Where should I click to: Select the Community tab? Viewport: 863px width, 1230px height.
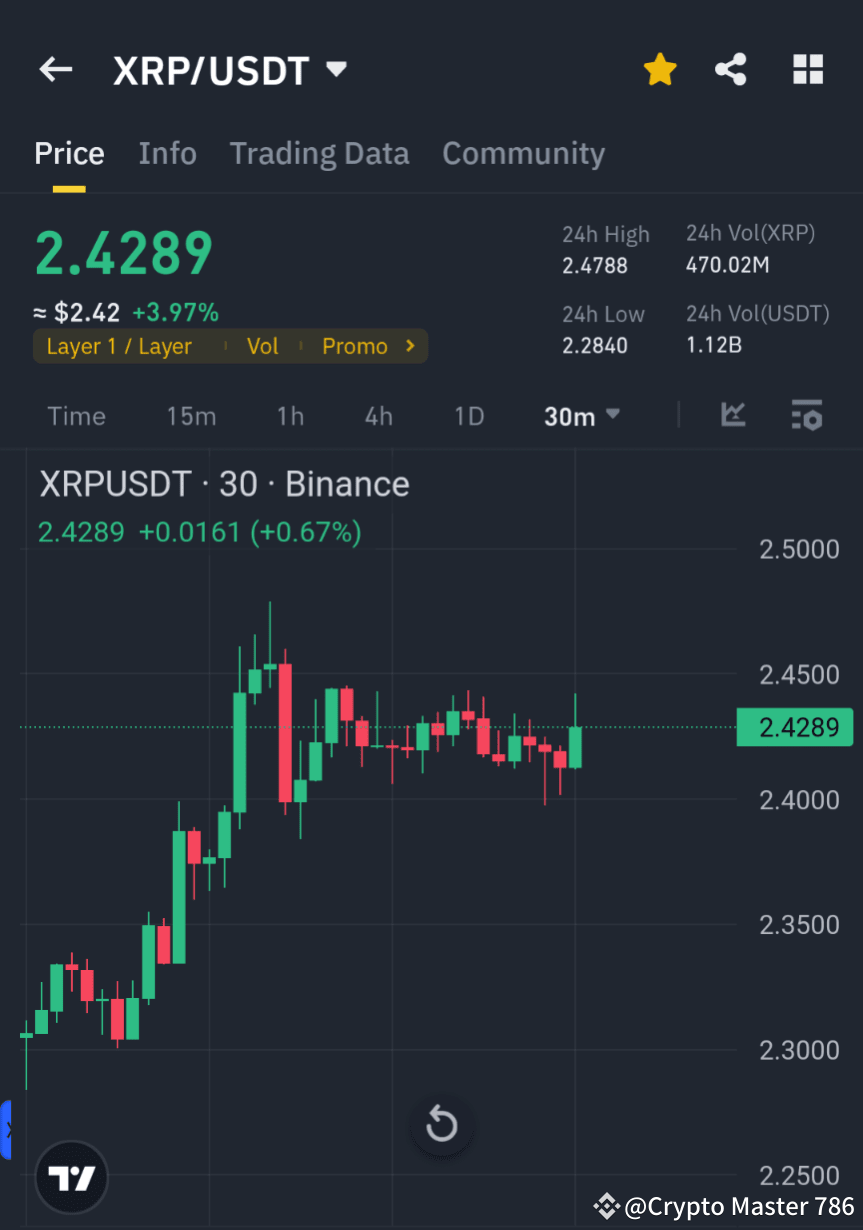tap(523, 153)
